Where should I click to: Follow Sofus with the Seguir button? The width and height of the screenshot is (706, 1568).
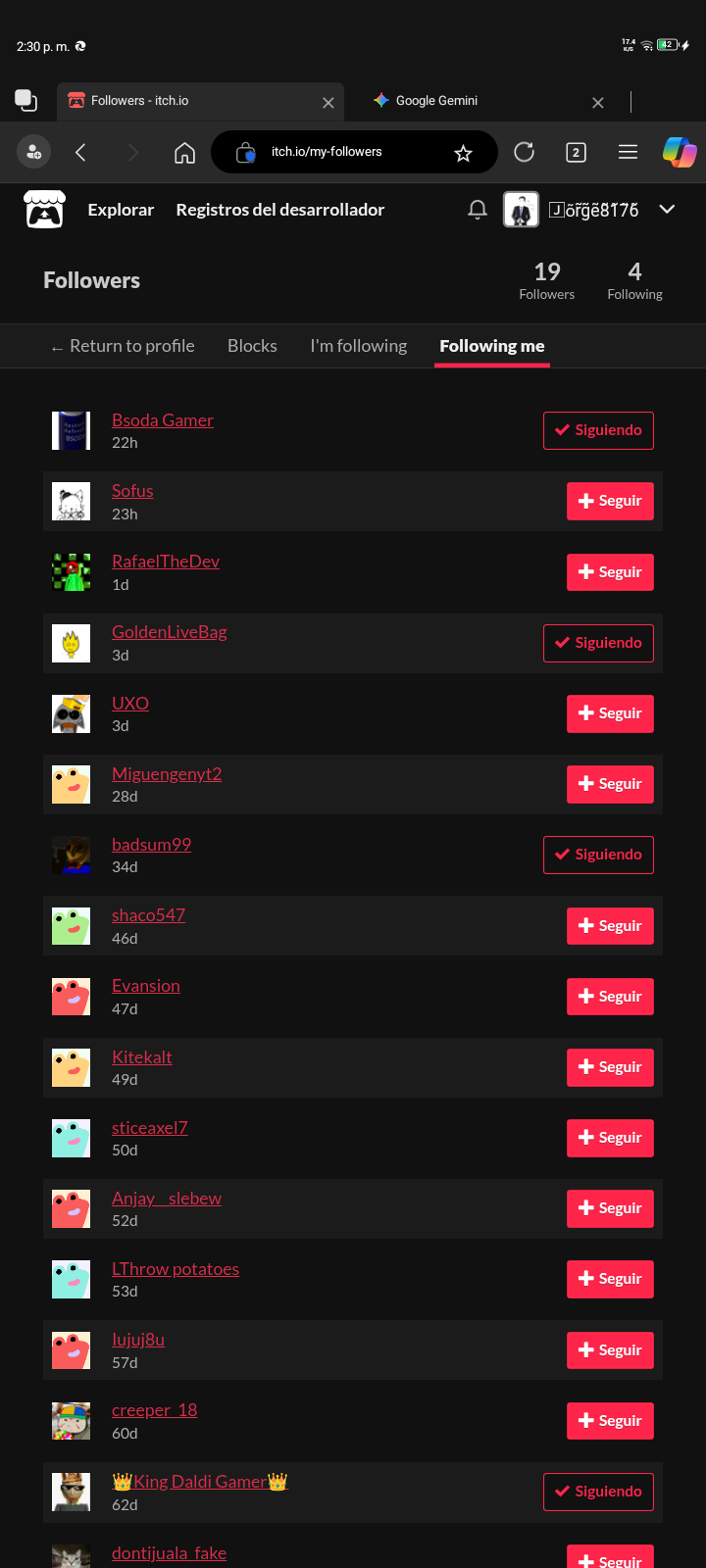pos(610,501)
